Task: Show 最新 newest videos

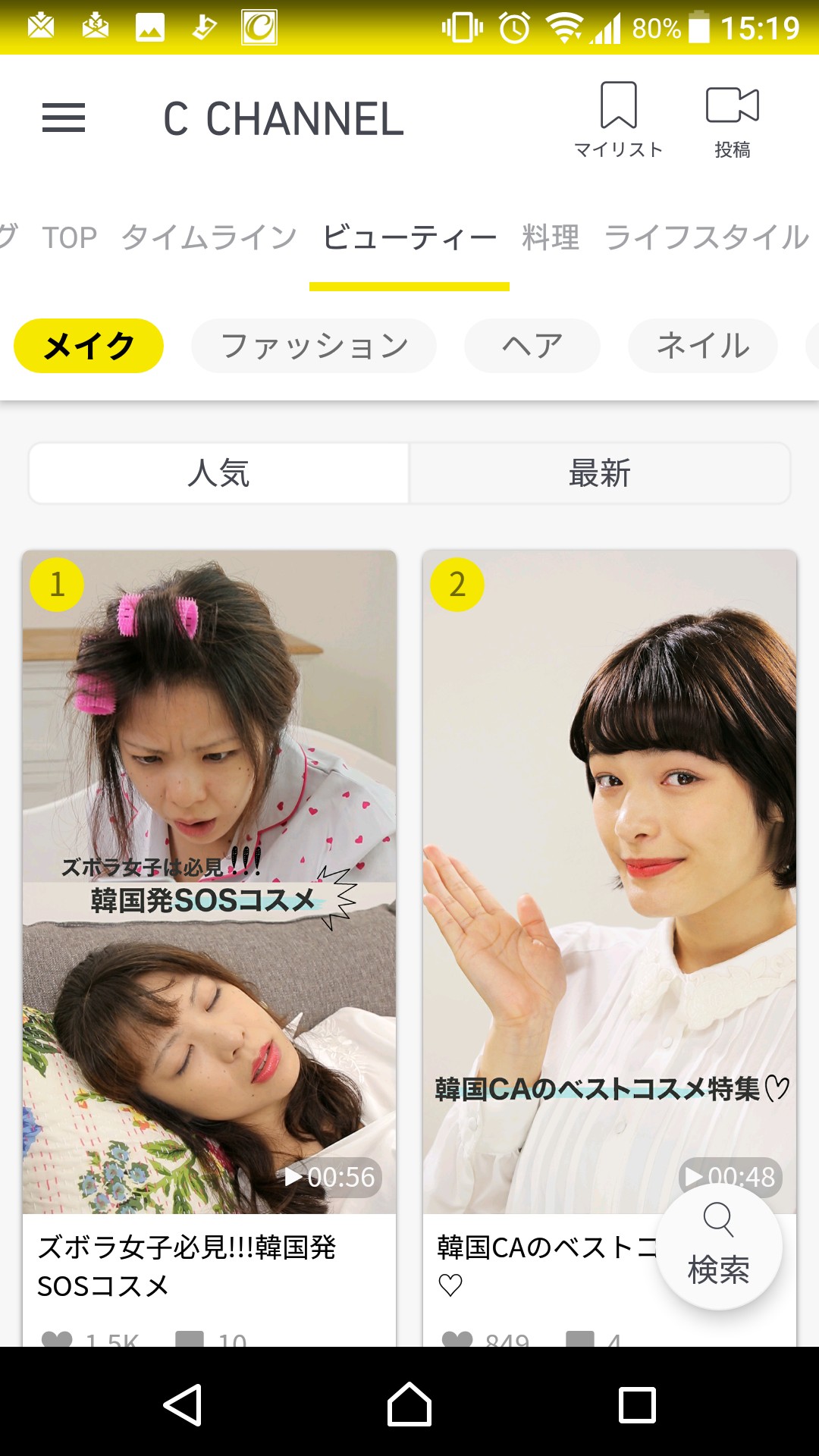Action: [x=600, y=473]
